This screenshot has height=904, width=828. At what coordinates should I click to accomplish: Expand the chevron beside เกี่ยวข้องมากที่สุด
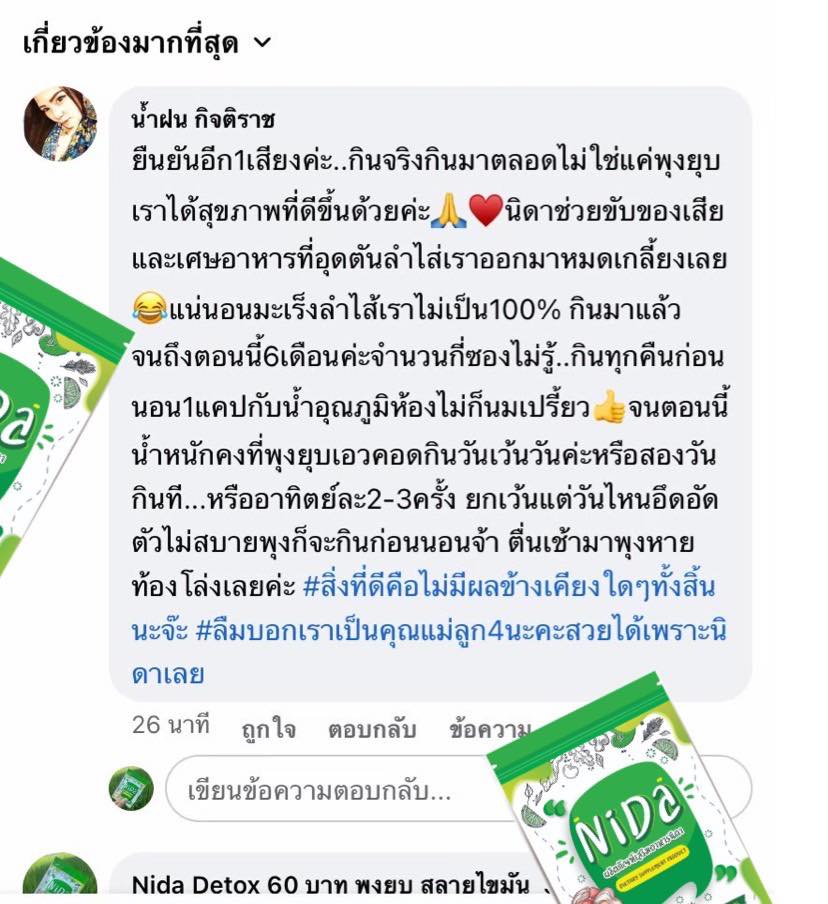coord(262,42)
